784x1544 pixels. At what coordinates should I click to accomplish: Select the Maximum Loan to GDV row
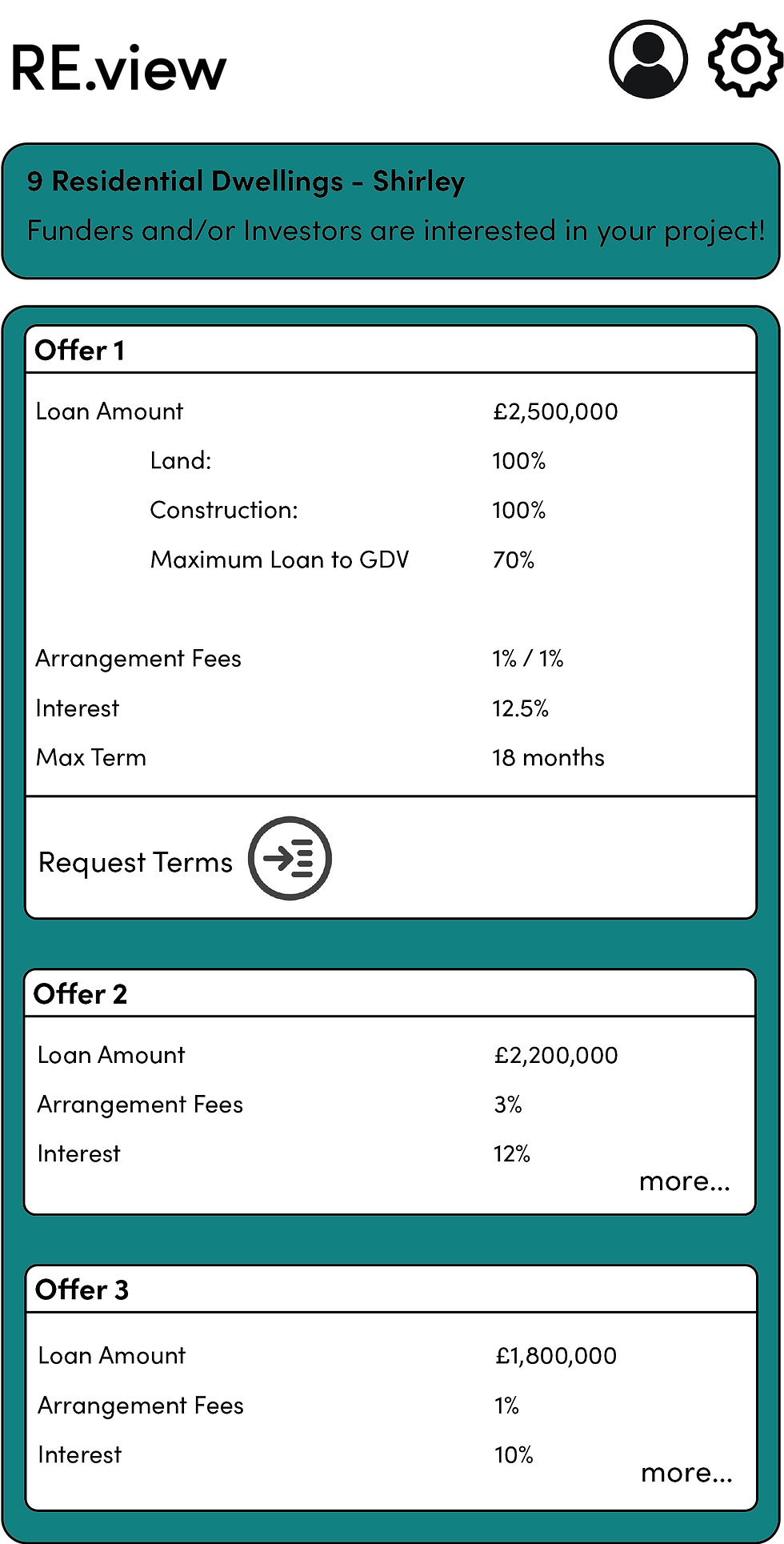point(278,559)
